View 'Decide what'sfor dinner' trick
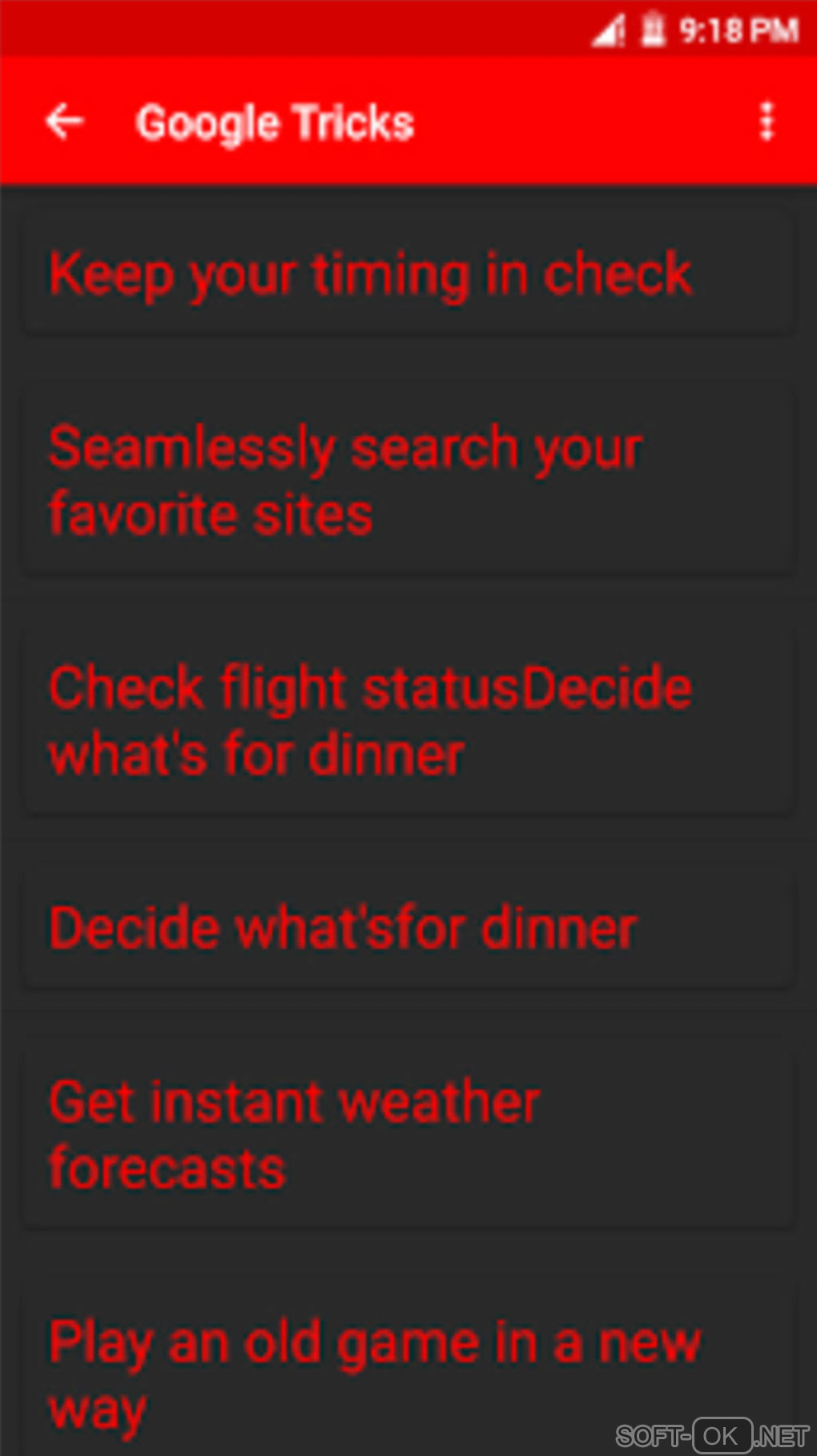Screen dimensions: 817x1456 pyautogui.click(x=408, y=927)
